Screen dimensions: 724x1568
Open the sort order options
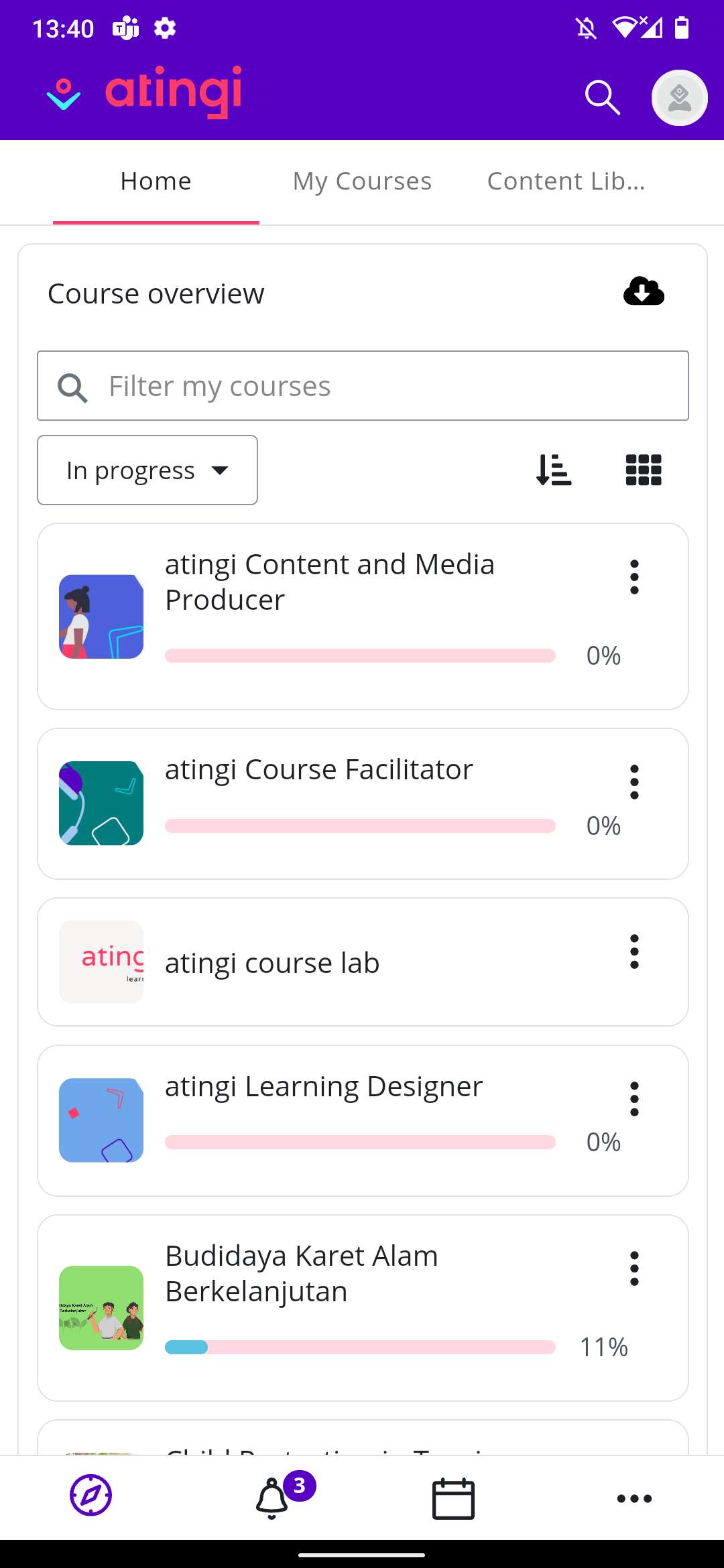pos(554,470)
